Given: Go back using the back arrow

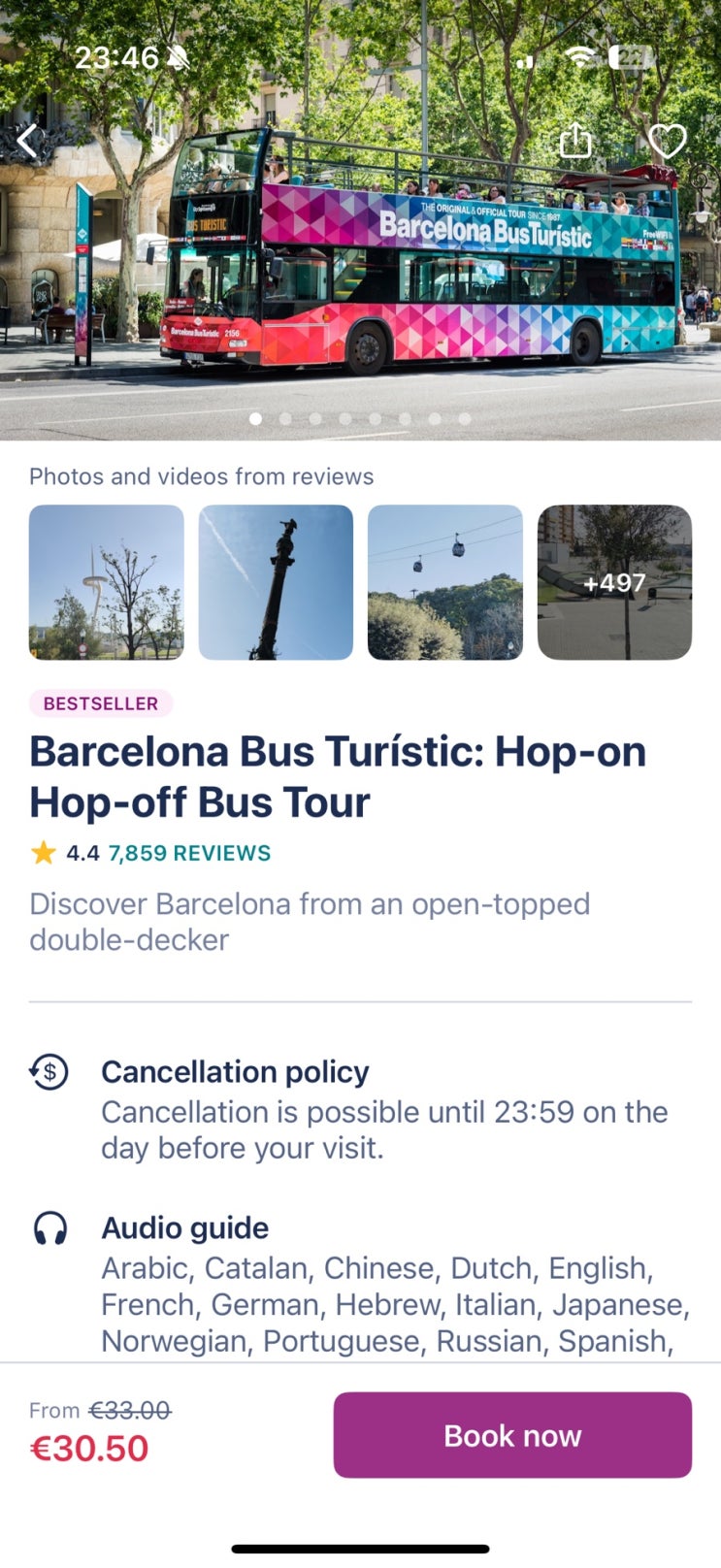Looking at the screenshot, I should pyautogui.click(x=27, y=142).
